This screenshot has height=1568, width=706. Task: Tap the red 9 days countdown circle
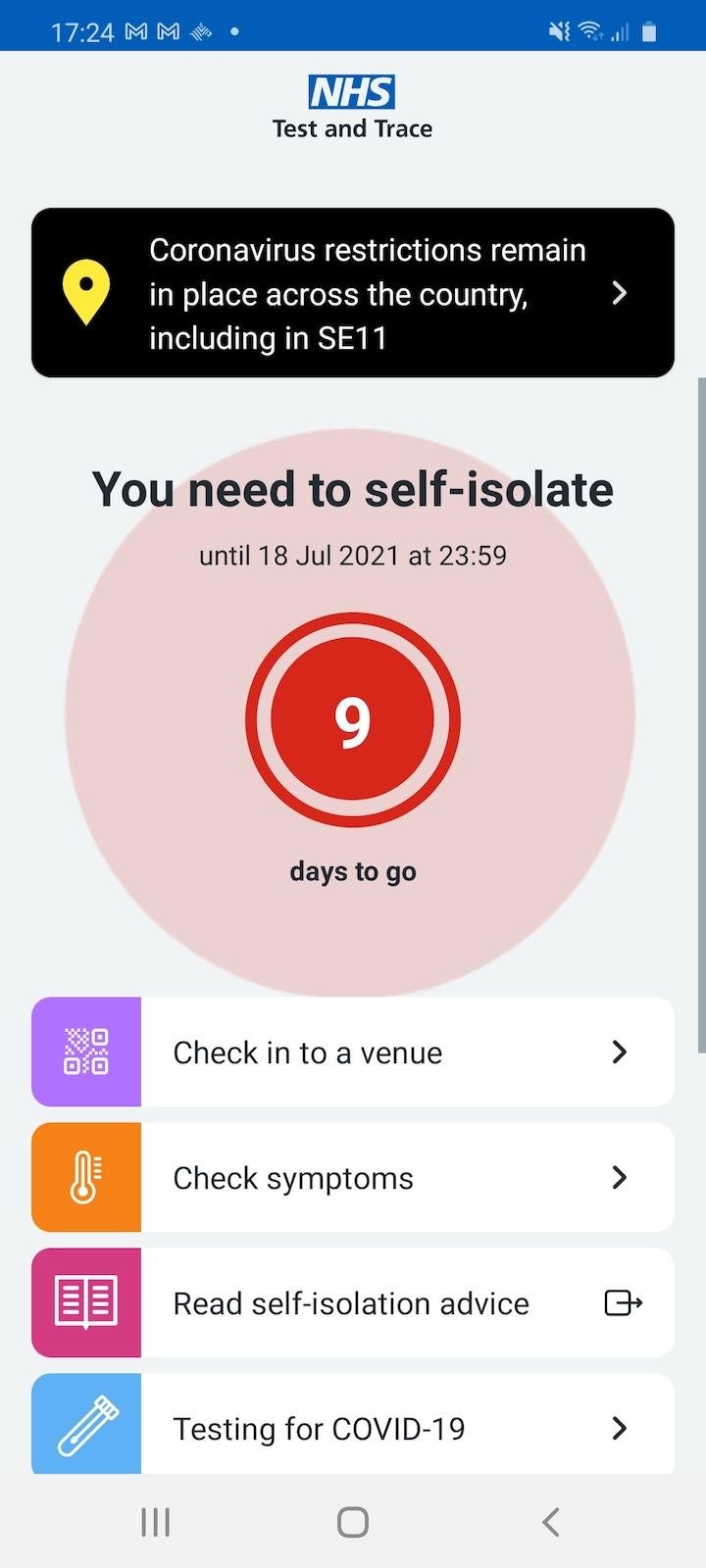(x=353, y=718)
